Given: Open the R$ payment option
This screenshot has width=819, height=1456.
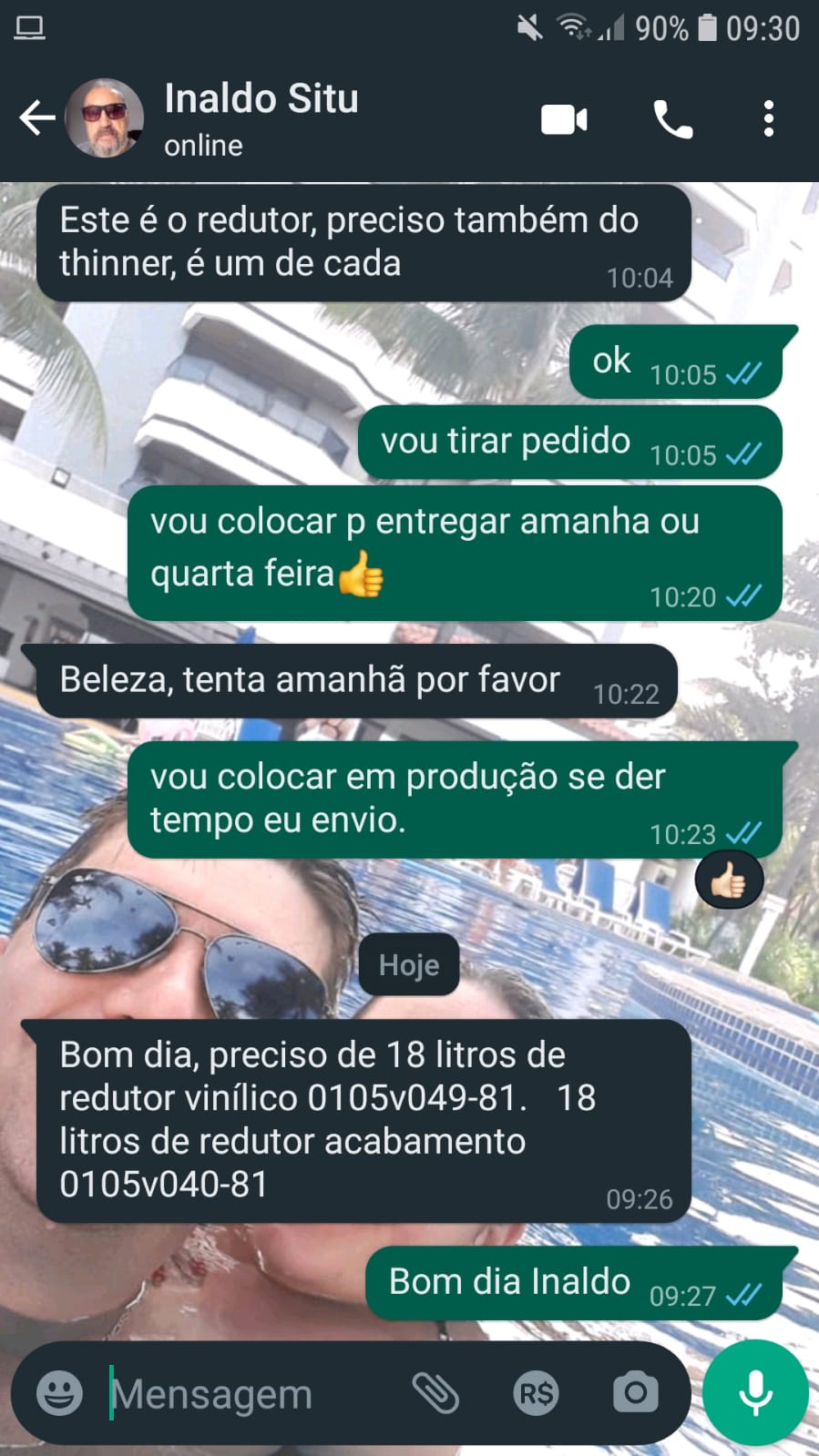Looking at the screenshot, I should click(536, 1393).
